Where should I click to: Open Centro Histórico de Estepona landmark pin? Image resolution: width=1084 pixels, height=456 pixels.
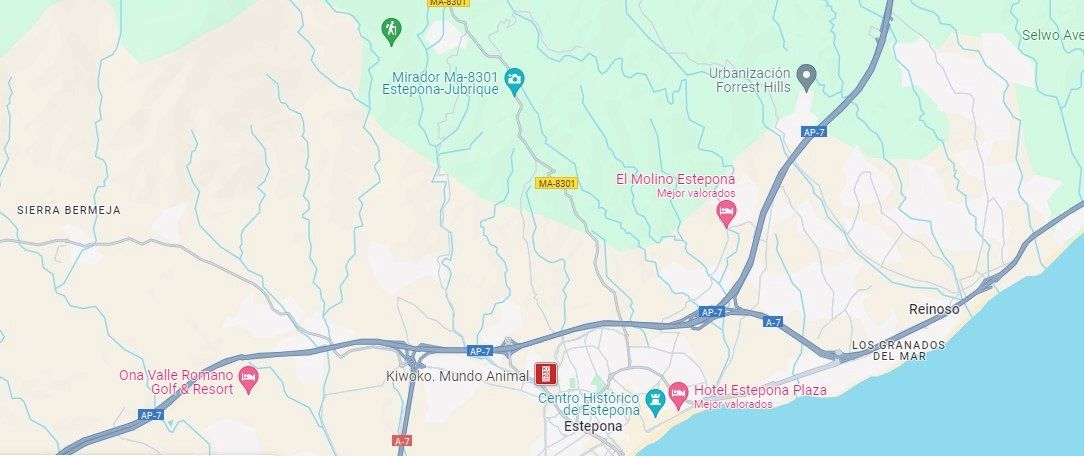coord(655,401)
